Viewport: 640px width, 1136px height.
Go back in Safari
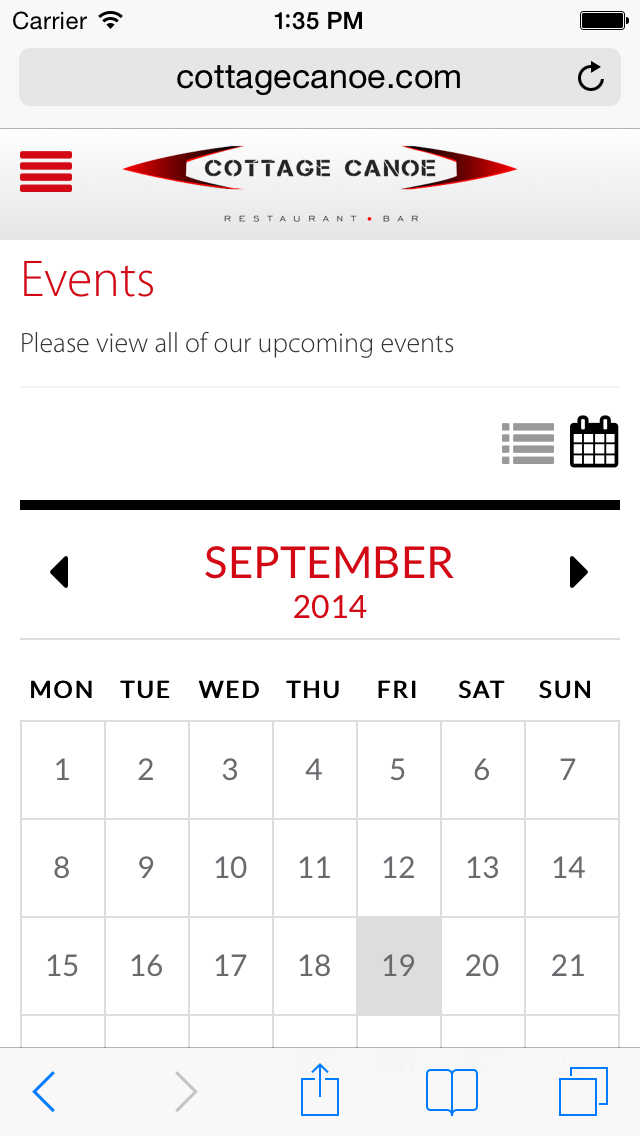coord(44,1092)
